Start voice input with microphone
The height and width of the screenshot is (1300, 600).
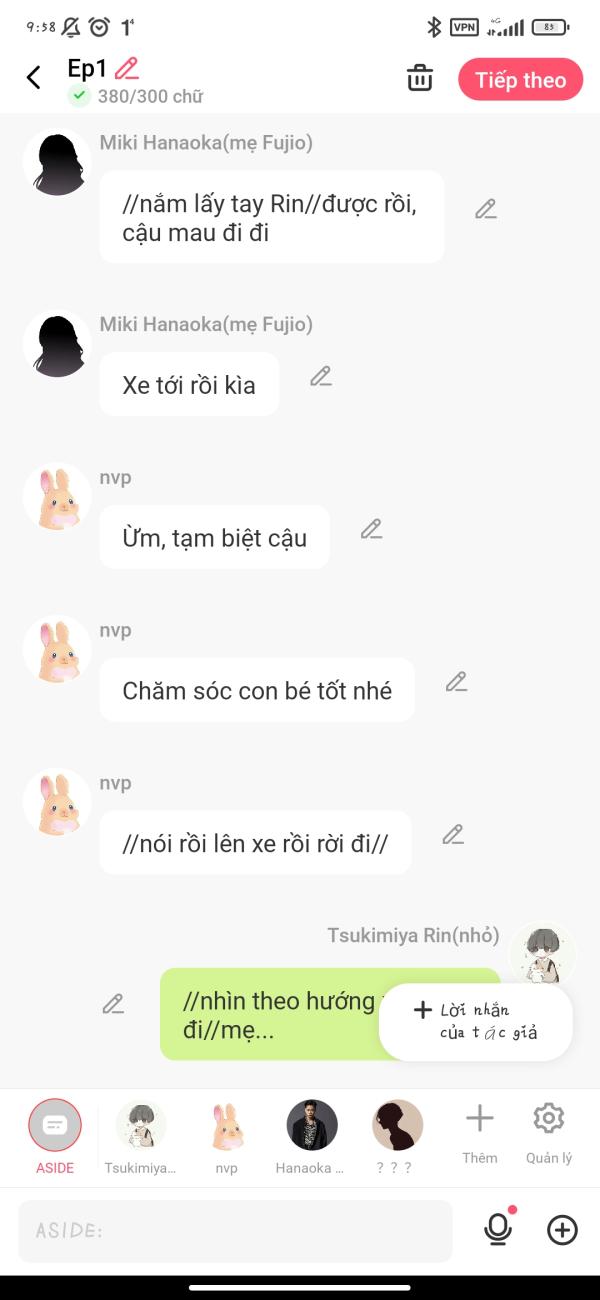point(498,1230)
